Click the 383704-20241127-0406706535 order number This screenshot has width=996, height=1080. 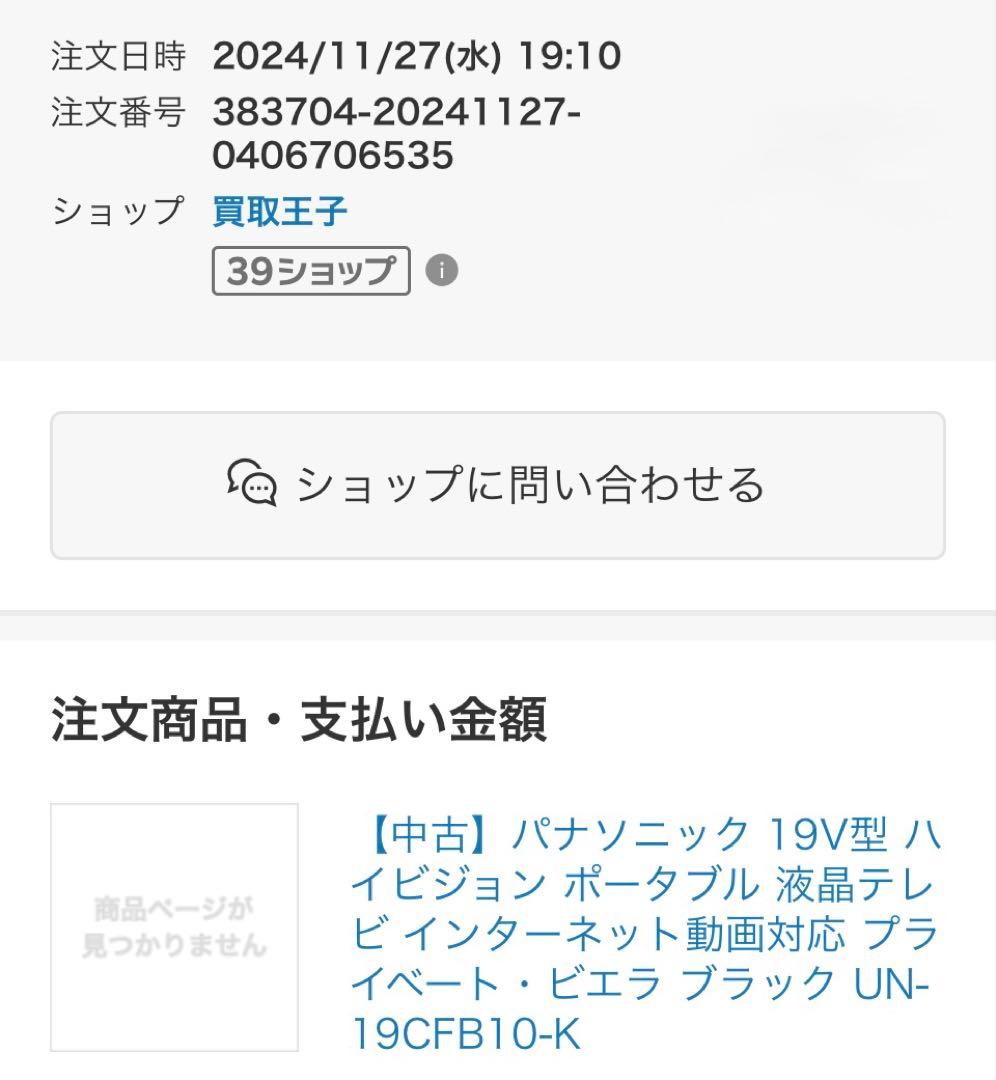tap(400, 133)
